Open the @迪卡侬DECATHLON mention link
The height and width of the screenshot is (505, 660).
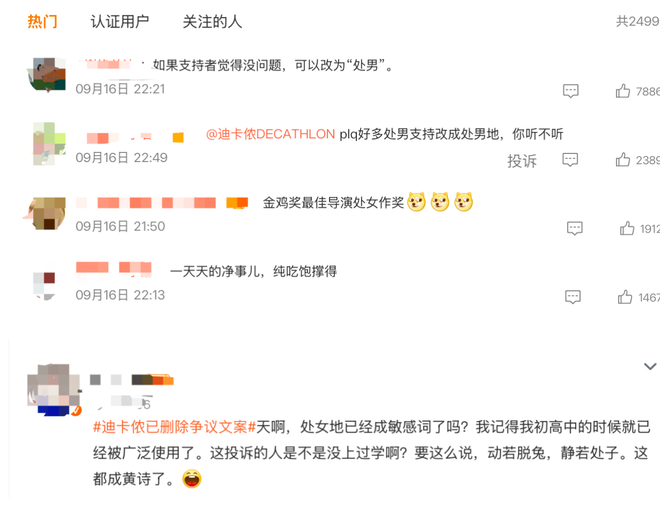[x=270, y=134]
